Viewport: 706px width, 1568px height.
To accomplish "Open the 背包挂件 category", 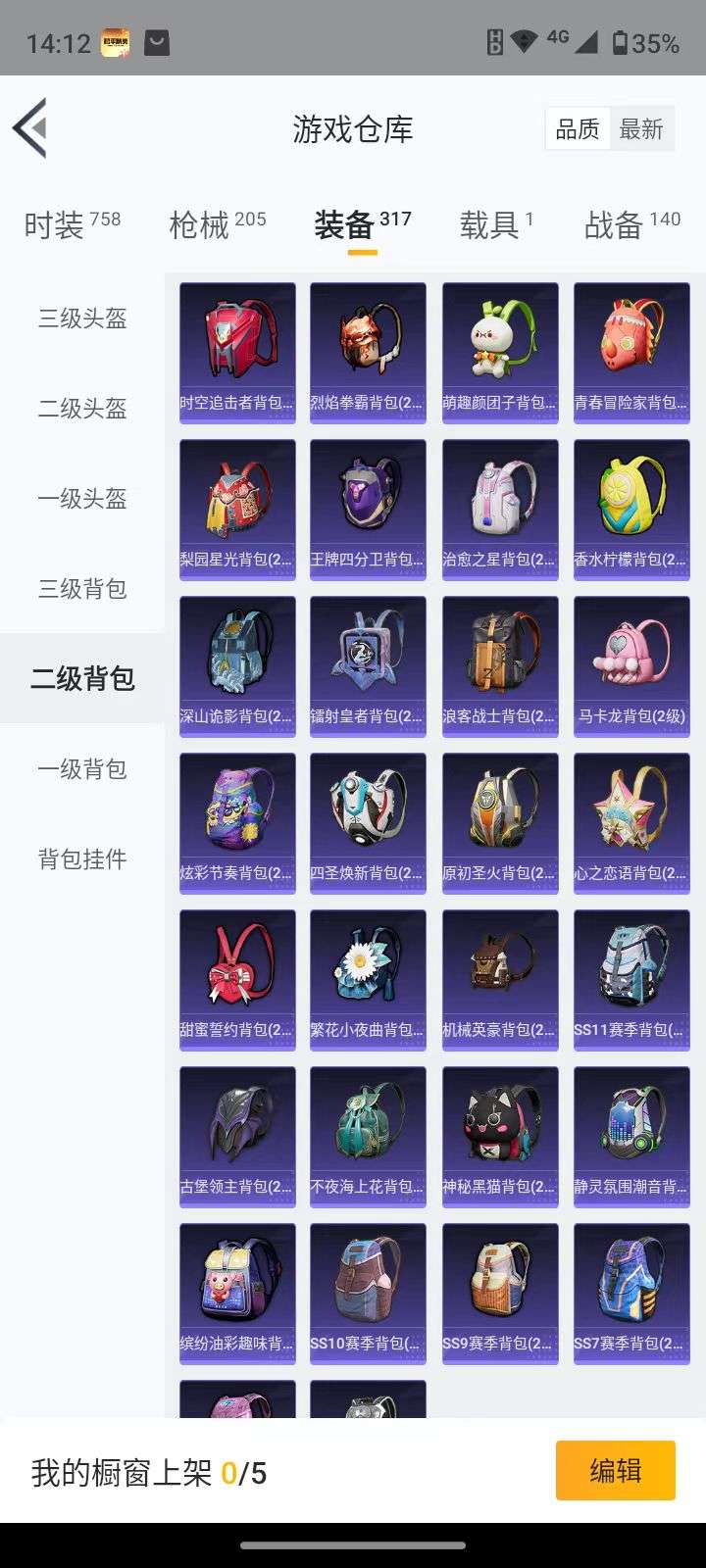I will tap(82, 859).
